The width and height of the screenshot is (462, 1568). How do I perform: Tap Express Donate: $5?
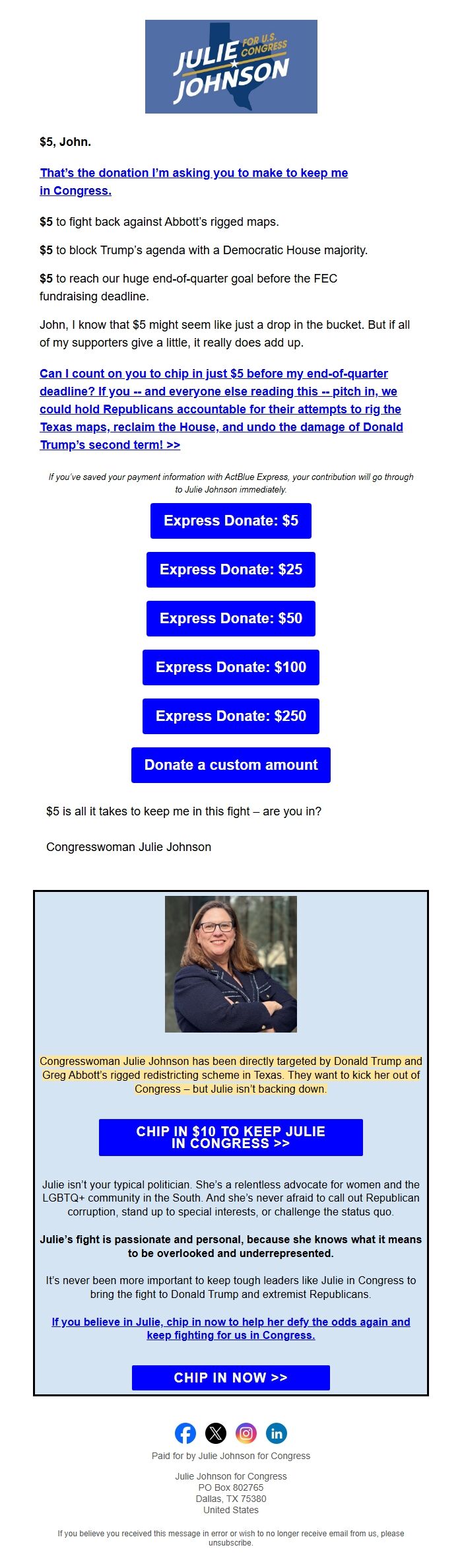[230, 521]
